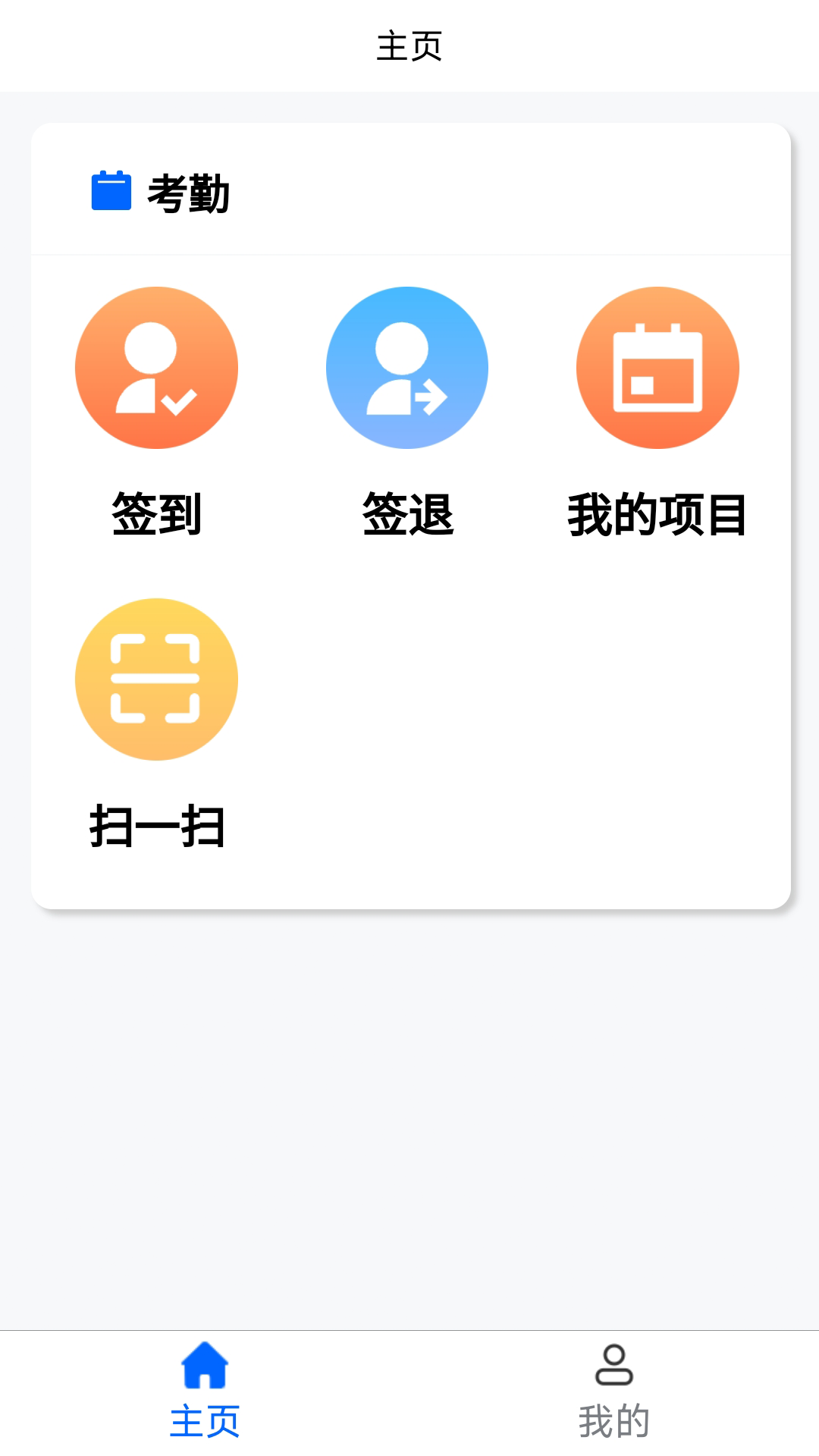The image size is (819, 1456).
Task: Click the 扫一扫 text label
Action: (x=157, y=827)
